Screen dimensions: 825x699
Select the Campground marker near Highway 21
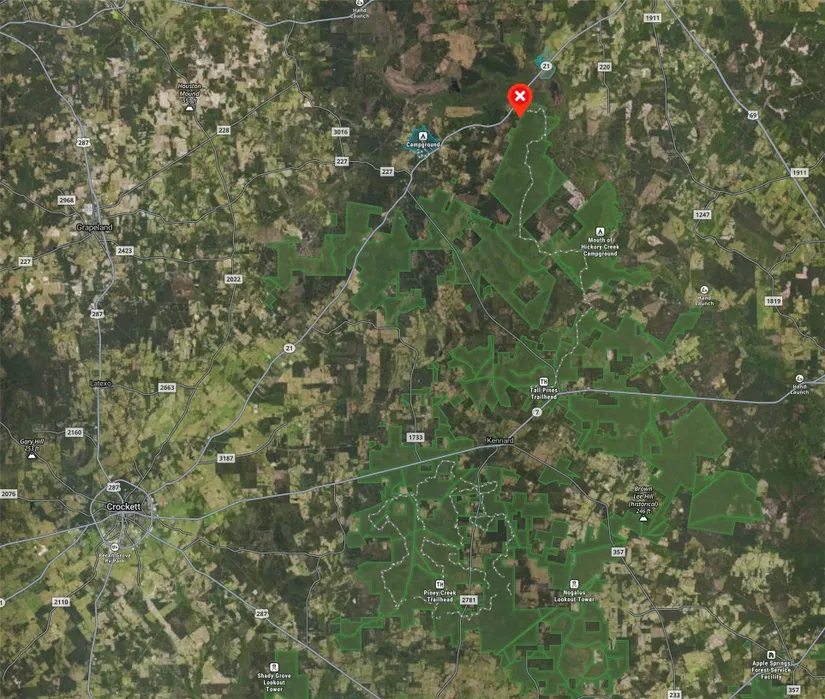(423, 135)
